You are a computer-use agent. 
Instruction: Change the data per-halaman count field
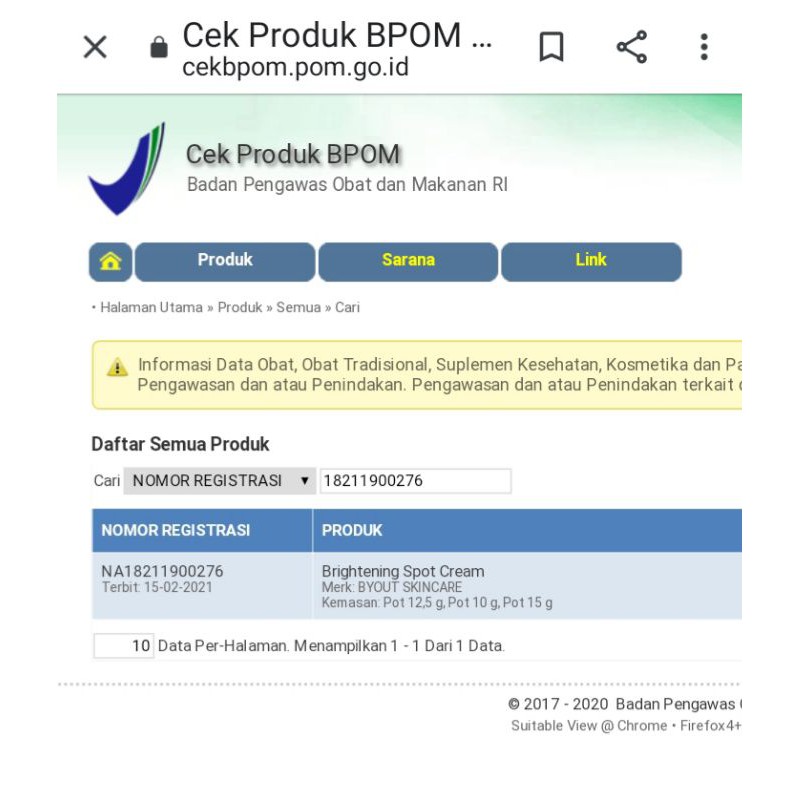(x=124, y=646)
